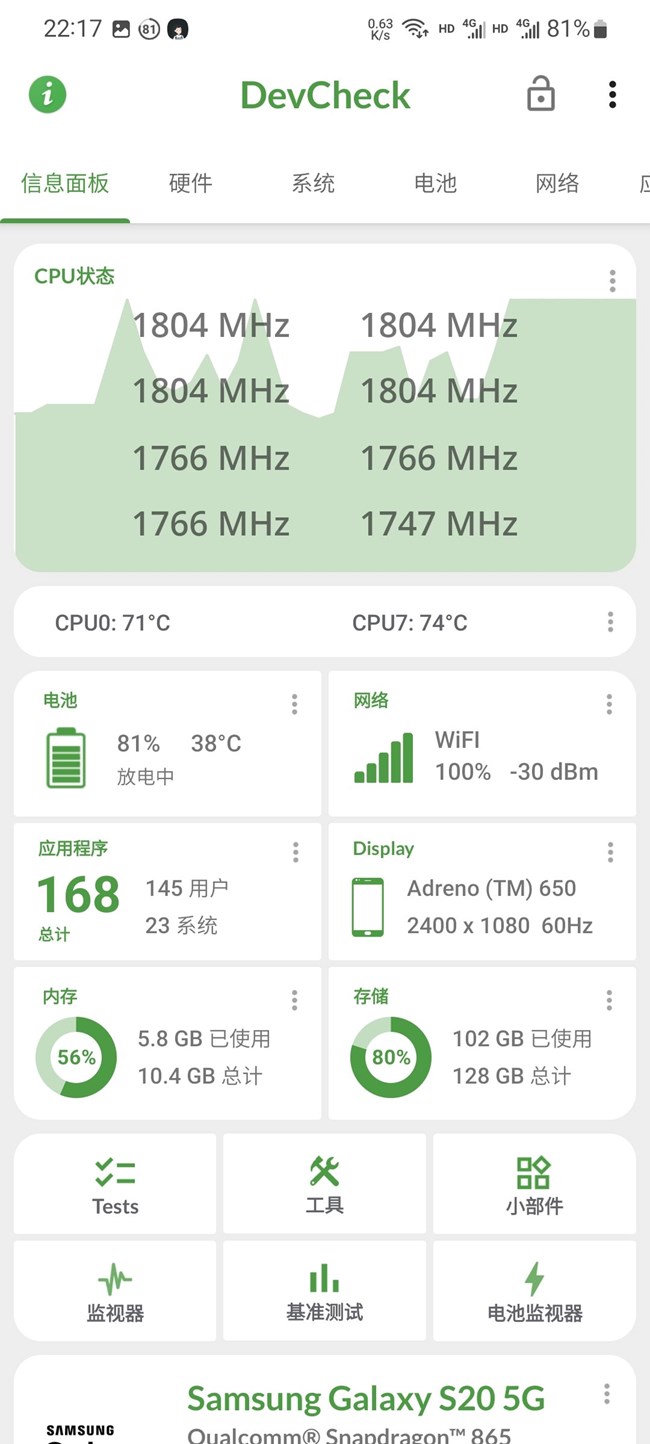The height and width of the screenshot is (1444, 650).
Task: Open 基准测试
Action: click(324, 1292)
